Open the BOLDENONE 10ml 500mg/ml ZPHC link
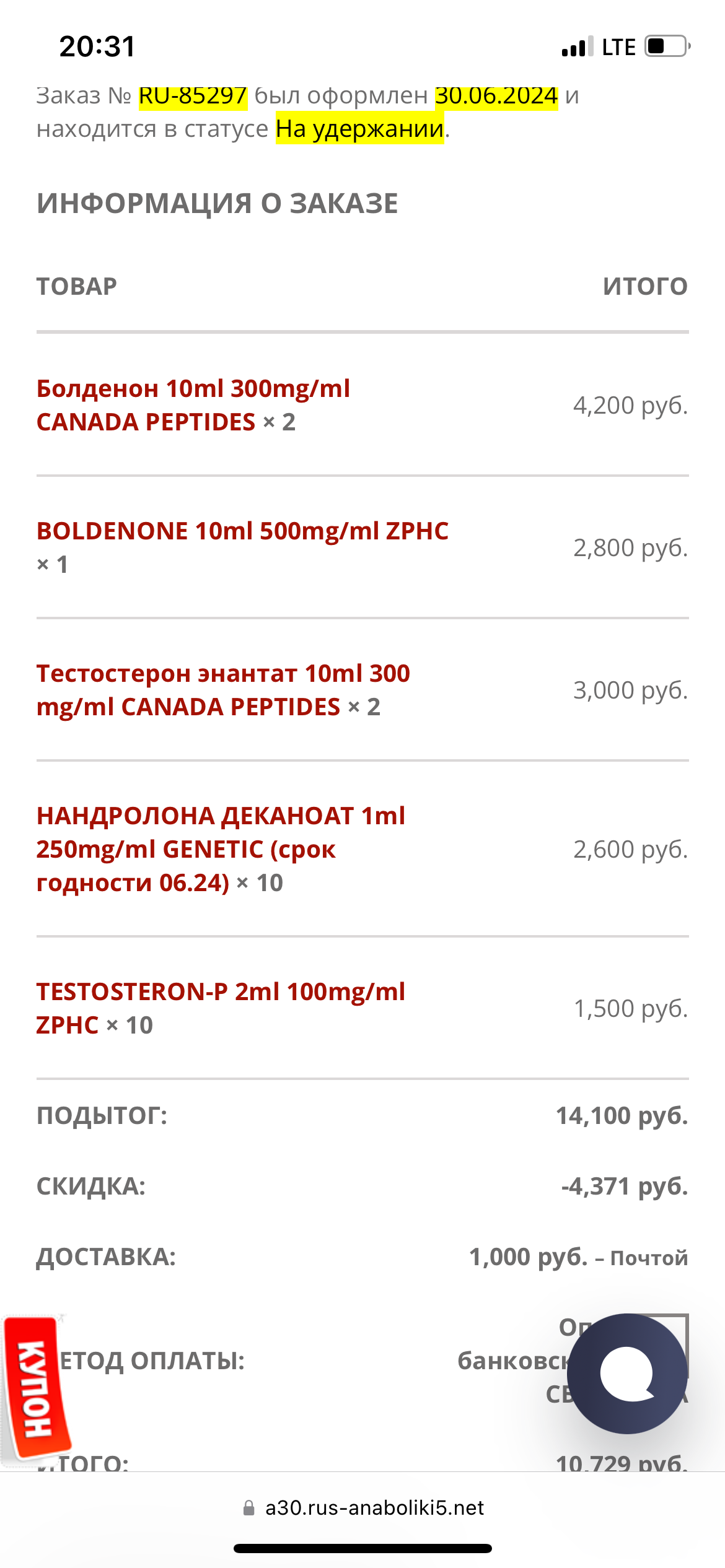The image size is (725, 1568). pyautogui.click(x=242, y=531)
